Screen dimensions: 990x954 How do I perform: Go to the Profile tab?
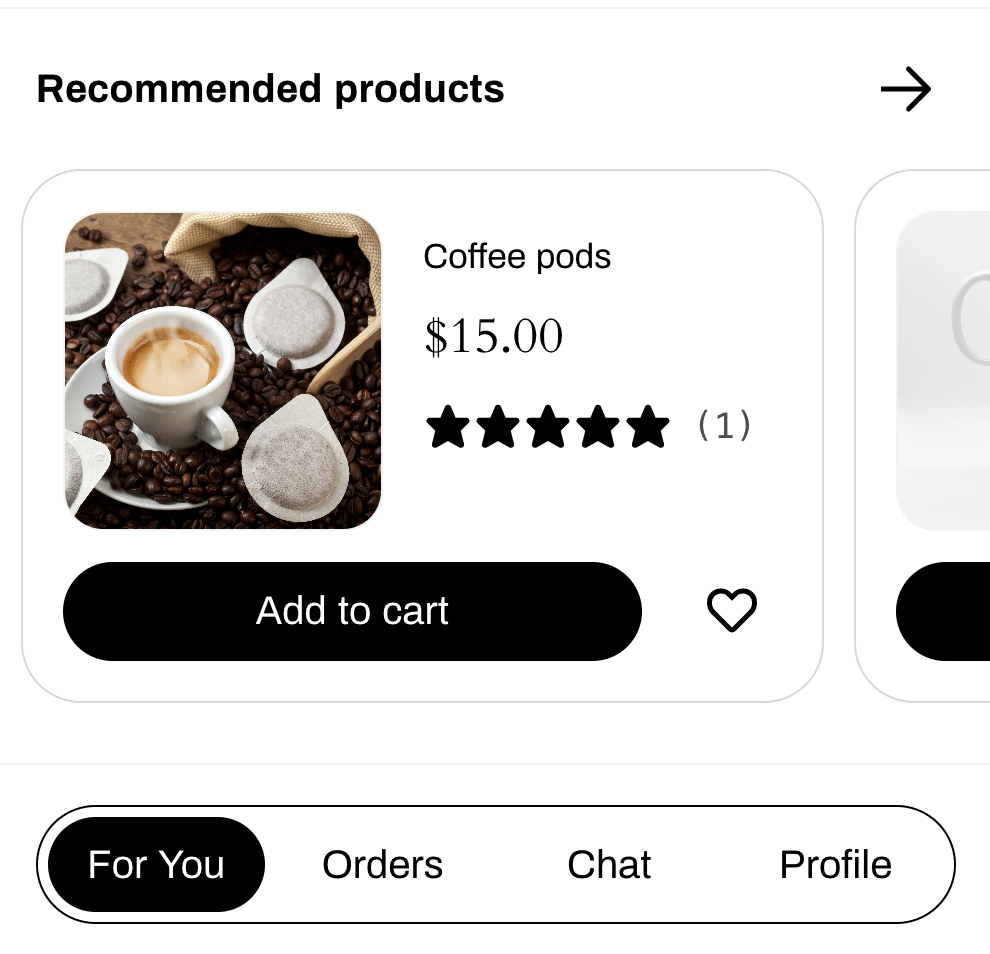pos(835,865)
